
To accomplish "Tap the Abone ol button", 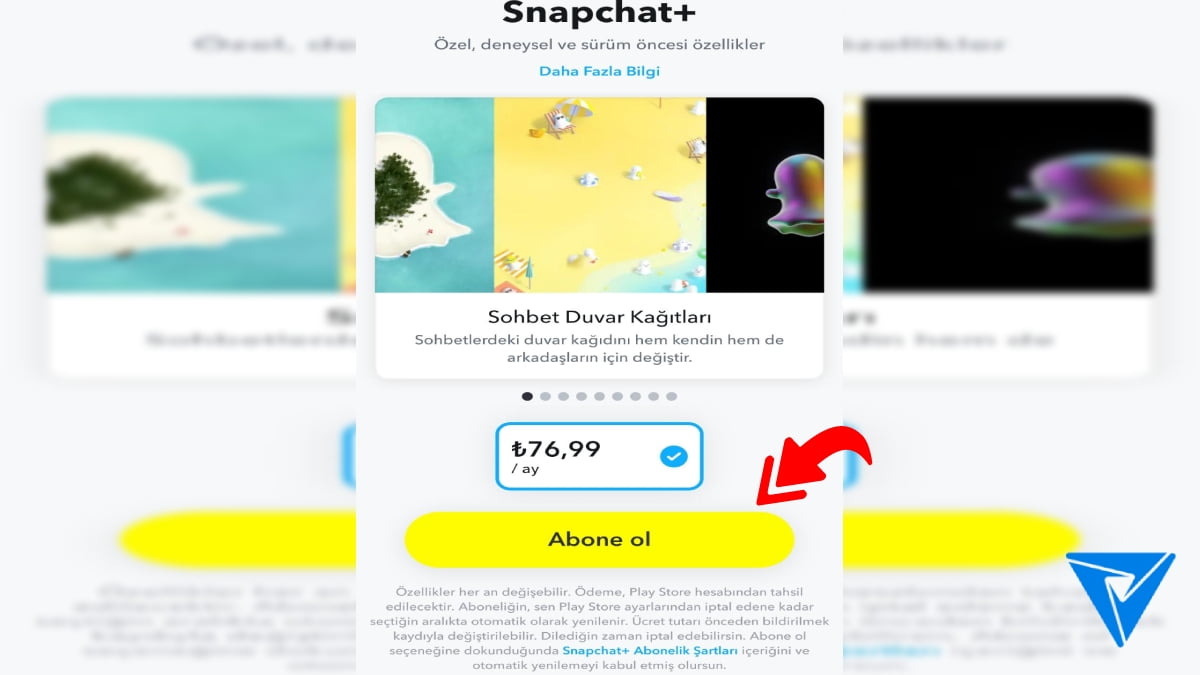I will [599, 539].
